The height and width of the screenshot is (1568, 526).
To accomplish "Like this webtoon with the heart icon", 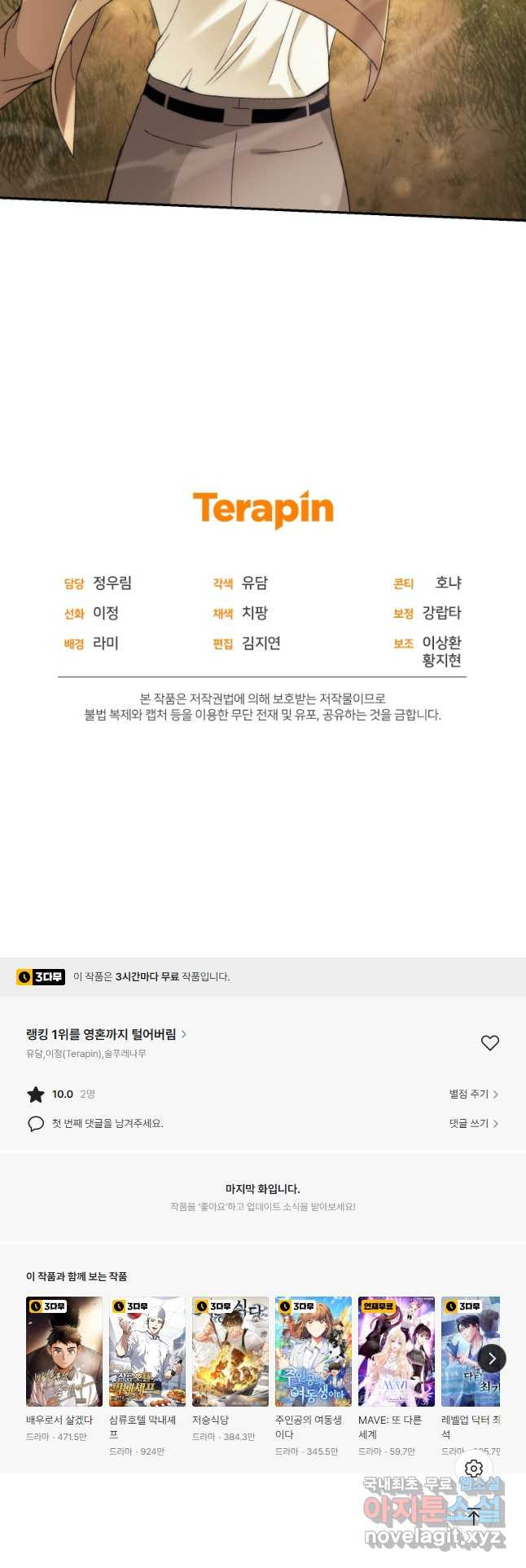I will (x=489, y=1042).
